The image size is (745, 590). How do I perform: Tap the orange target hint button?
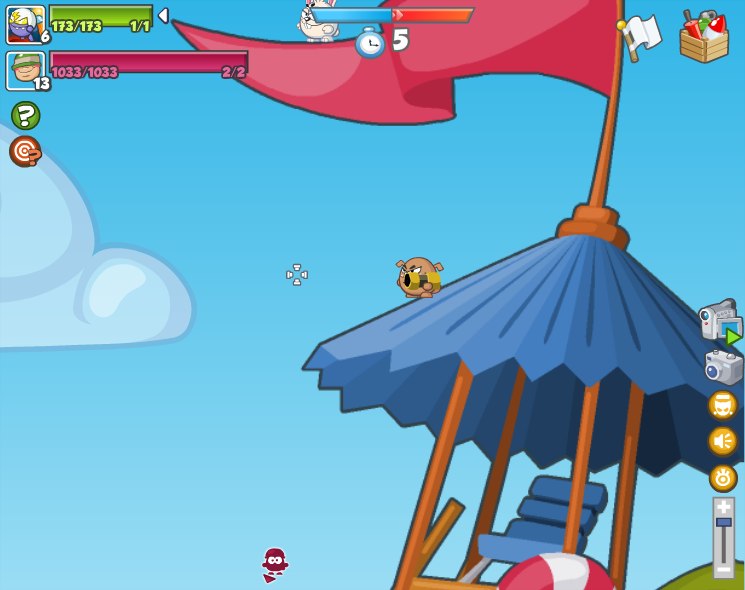(25, 152)
